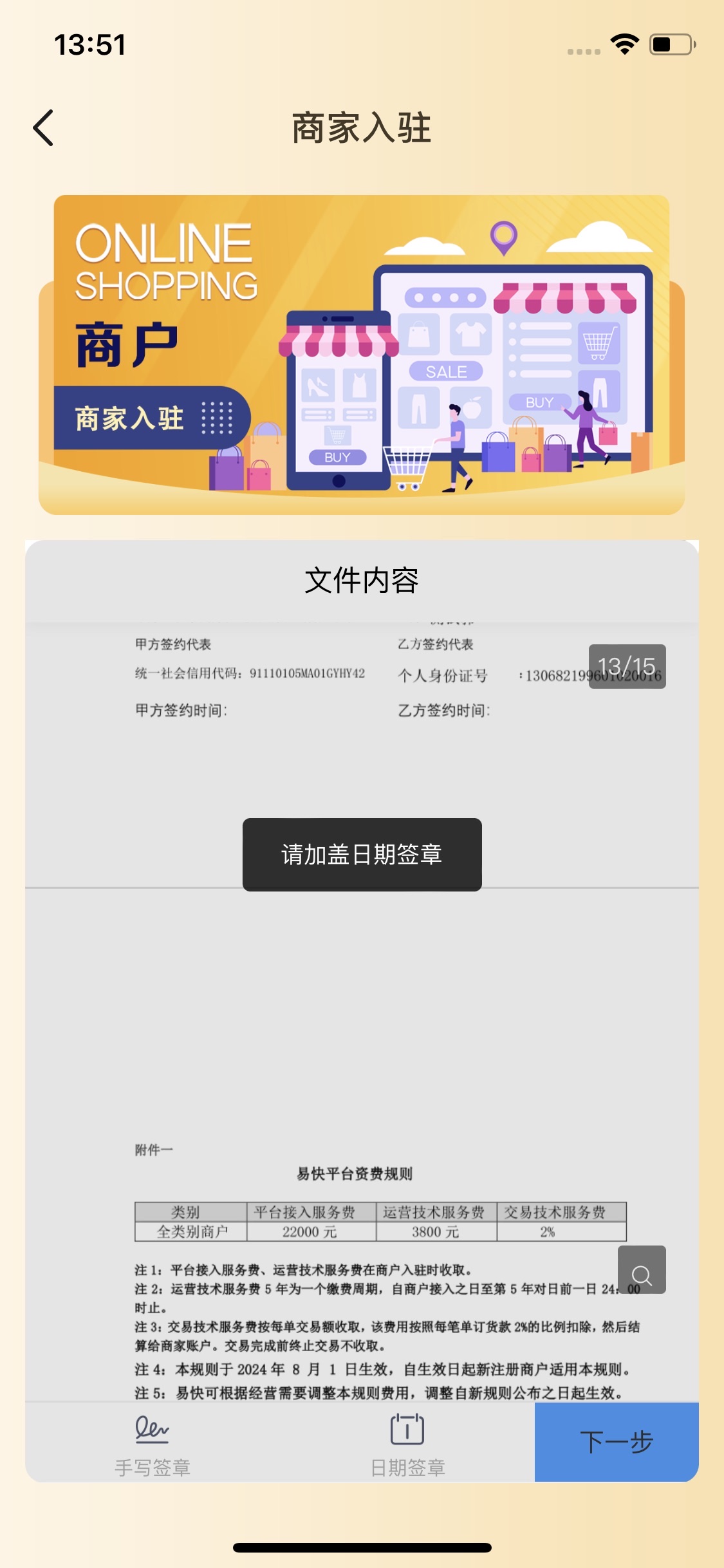Go back from the 商家入驻 page

tap(43, 127)
